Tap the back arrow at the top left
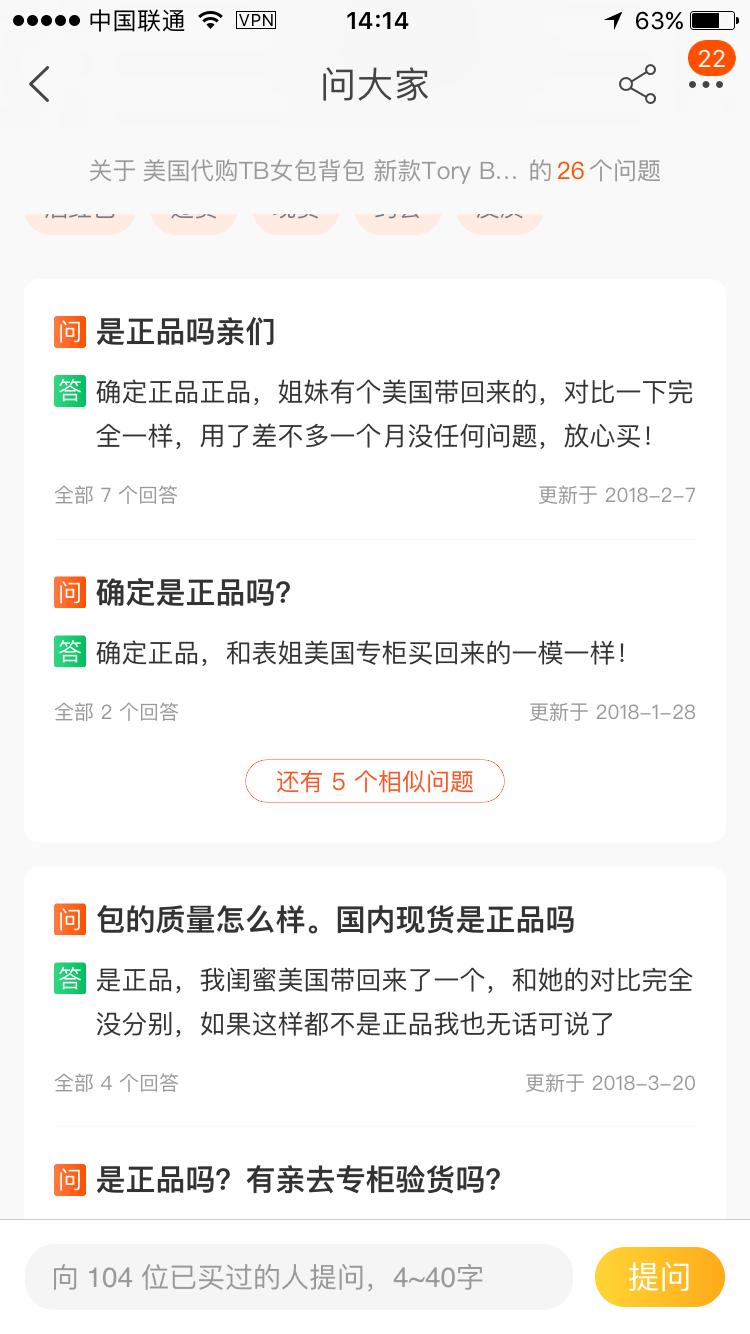Screen dimensions: 750x1334 [x=40, y=84]
